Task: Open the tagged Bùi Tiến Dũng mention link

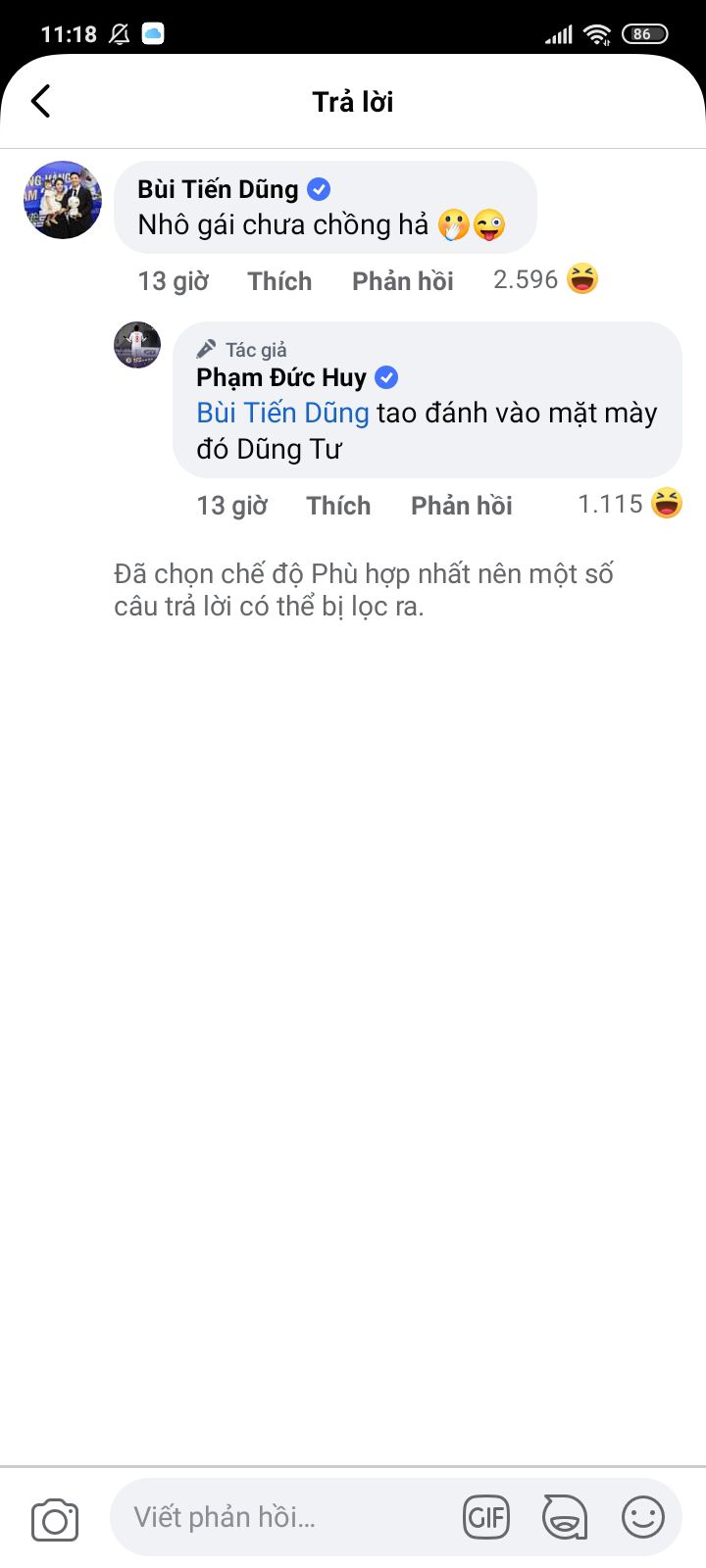Action: [282, 413]
